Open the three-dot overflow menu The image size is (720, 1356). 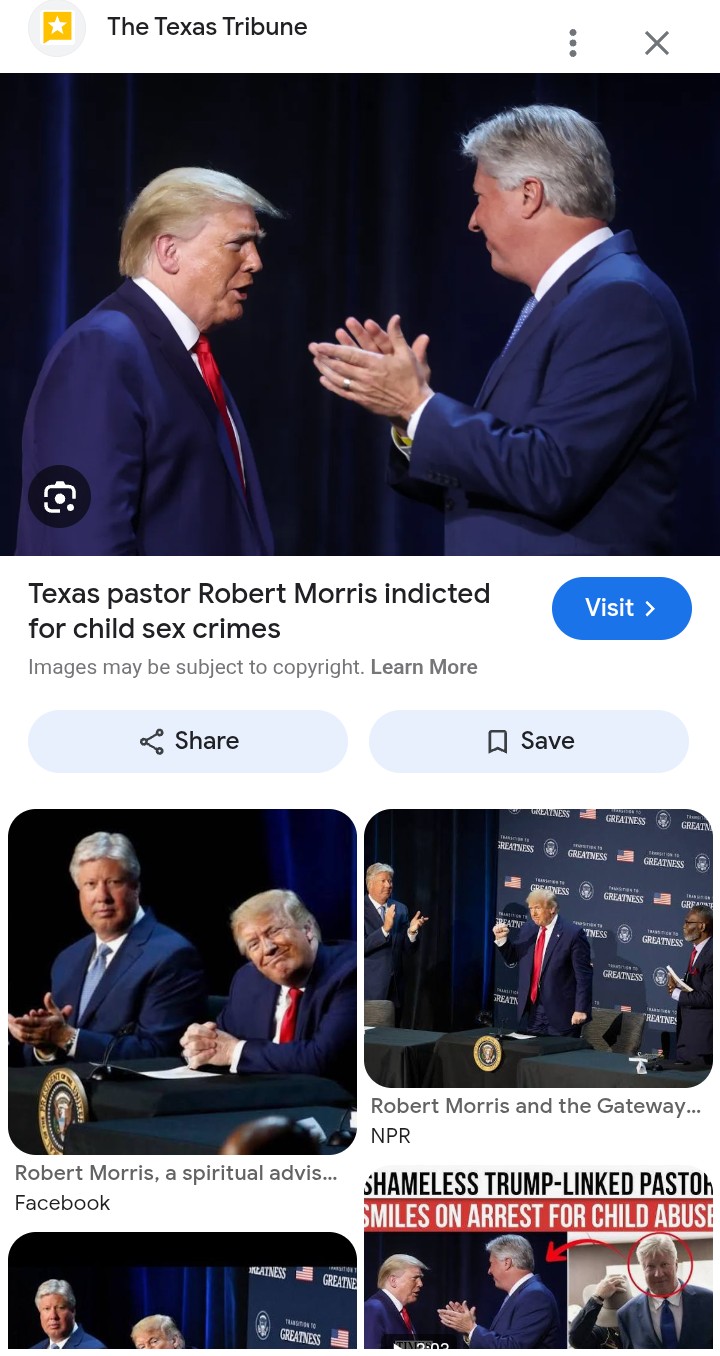point(572,43)
